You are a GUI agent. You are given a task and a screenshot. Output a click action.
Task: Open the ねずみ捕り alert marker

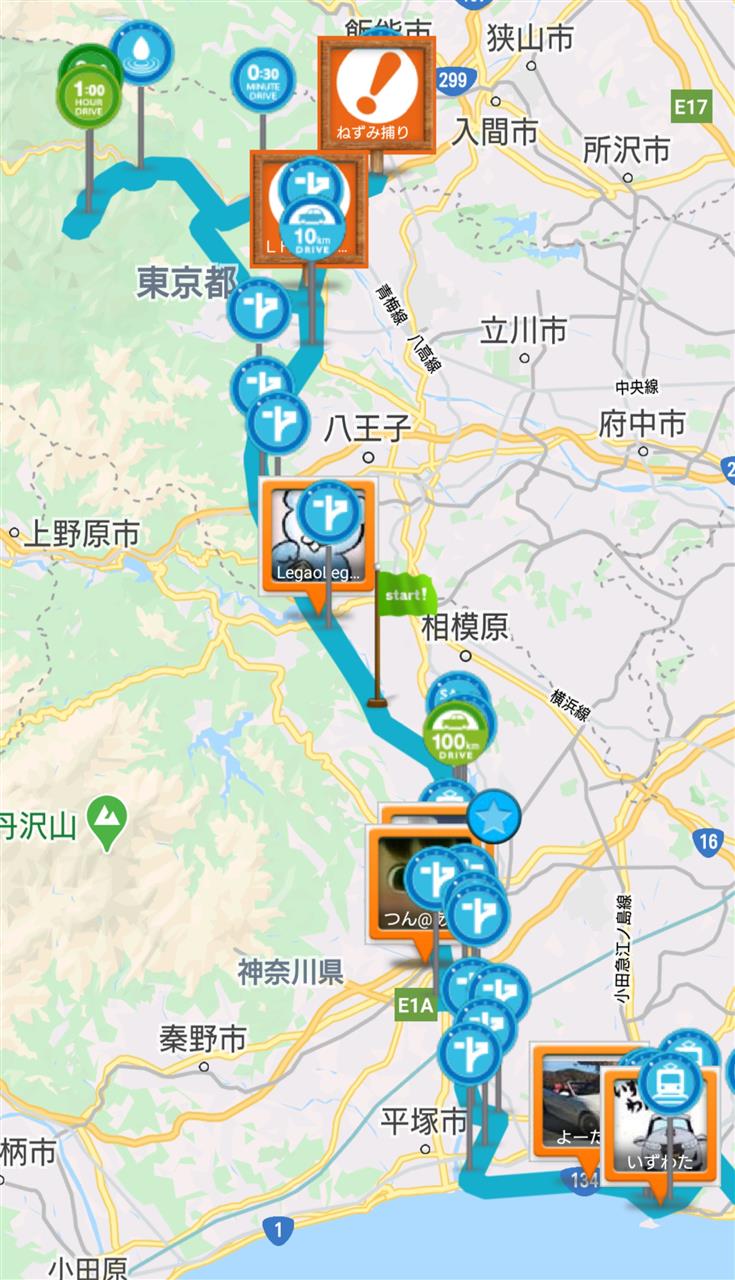coord(378,94)
